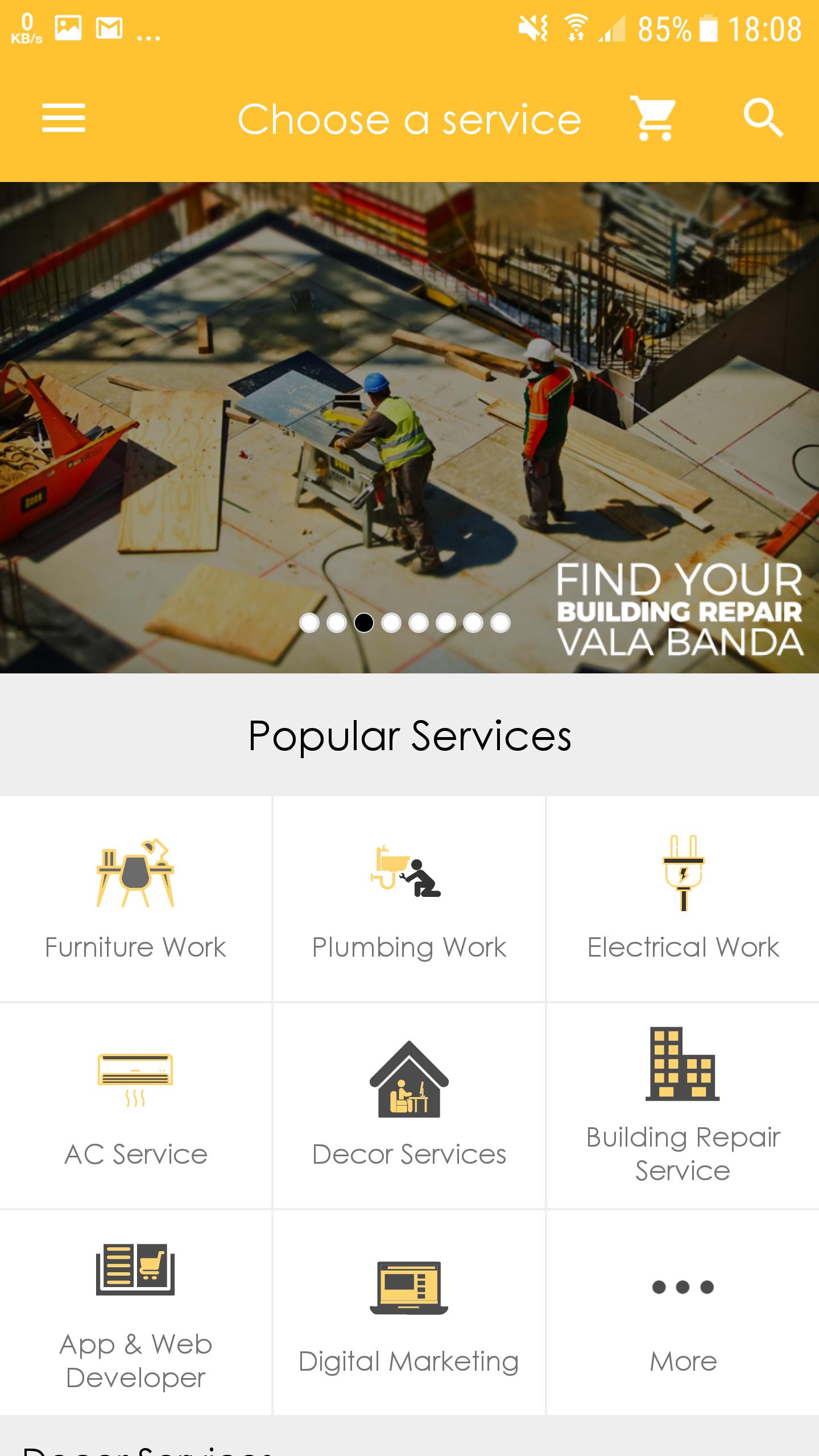Jump to the first banner slide dot
Image resolution: width=819 pixels, height=1456 pixels.
309,623
